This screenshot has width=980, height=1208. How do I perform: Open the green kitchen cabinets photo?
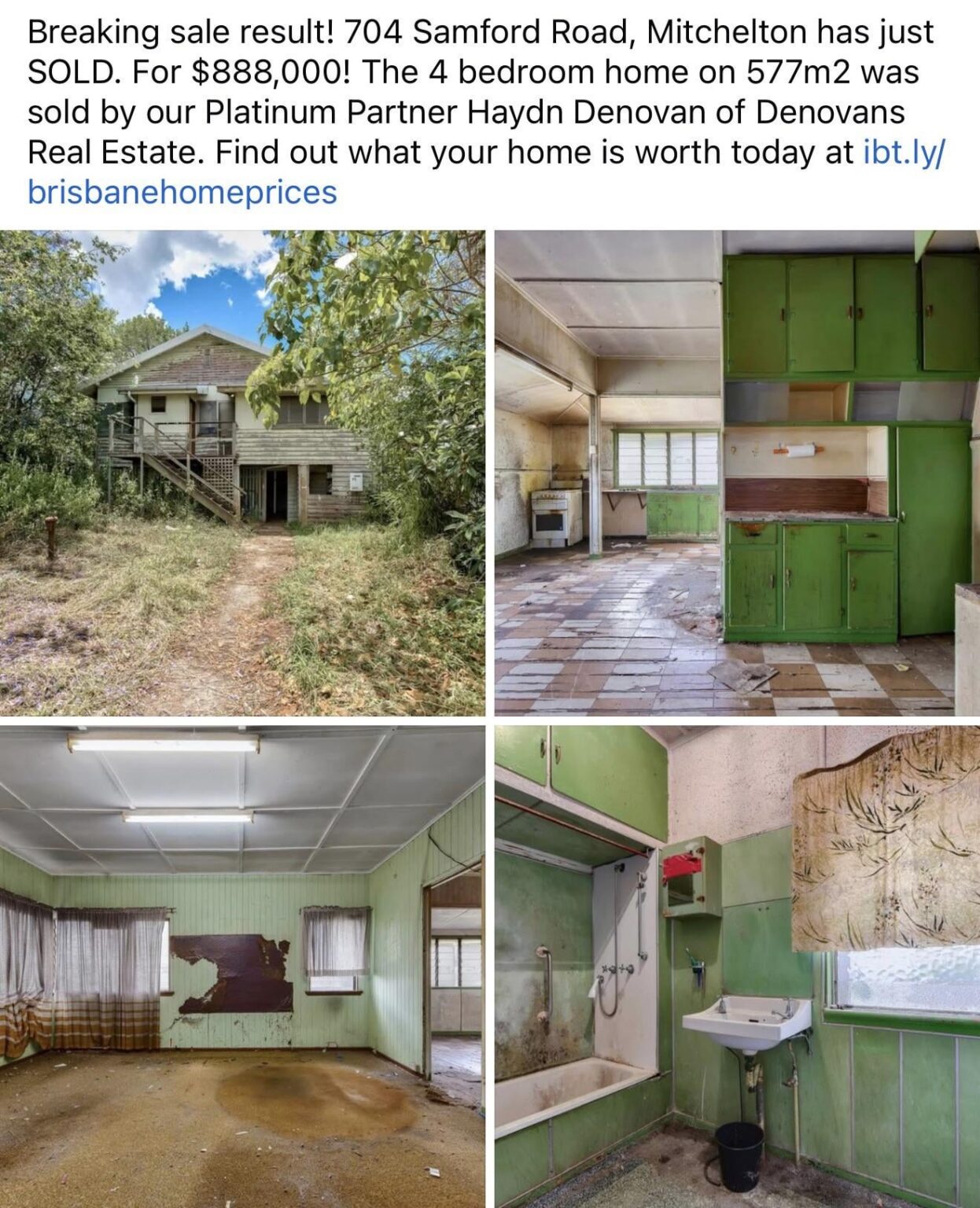[737, 473]
